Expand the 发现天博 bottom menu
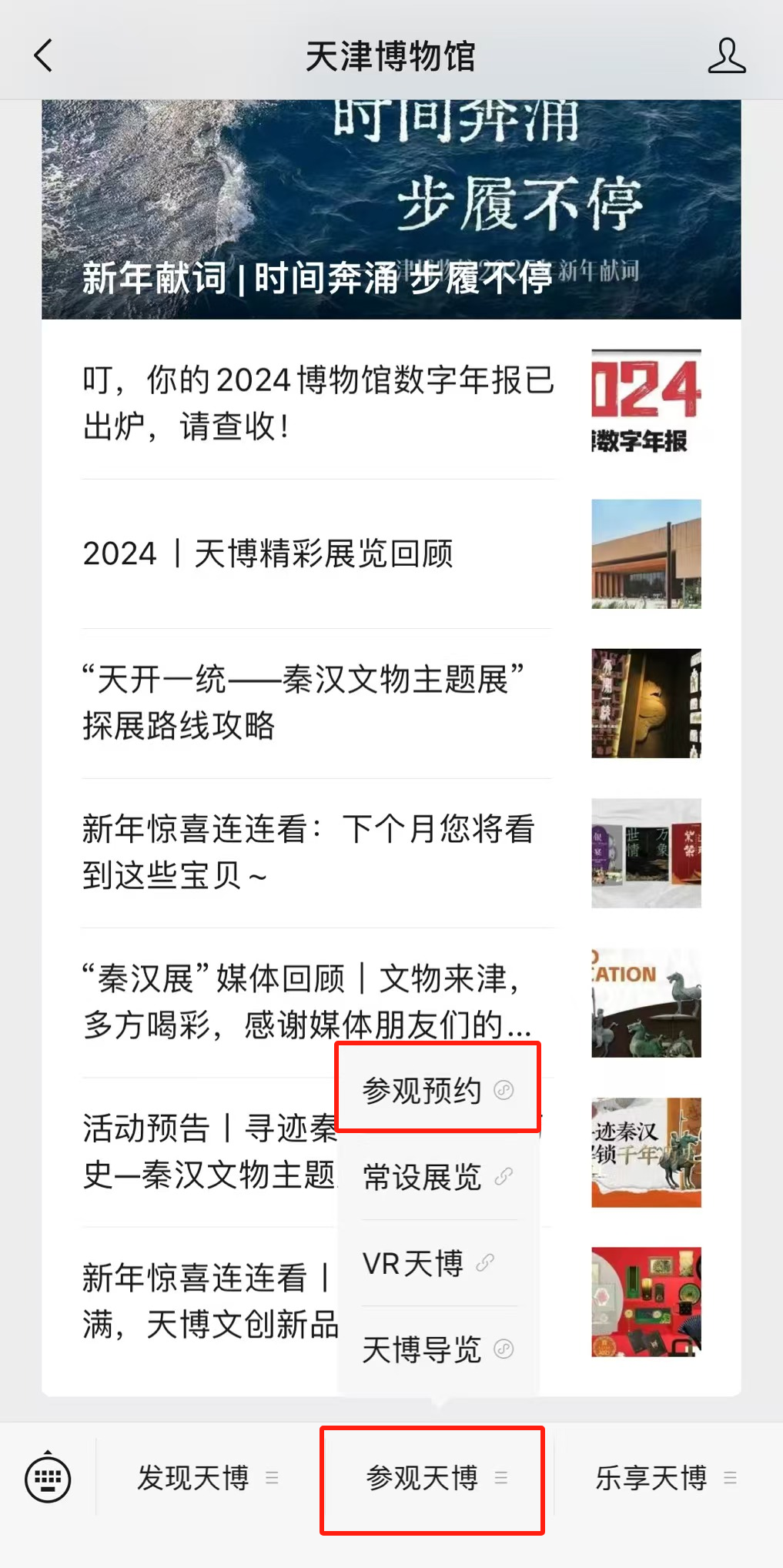The height and width of the screenshot is (1568, 783). tap(206, 1478)
